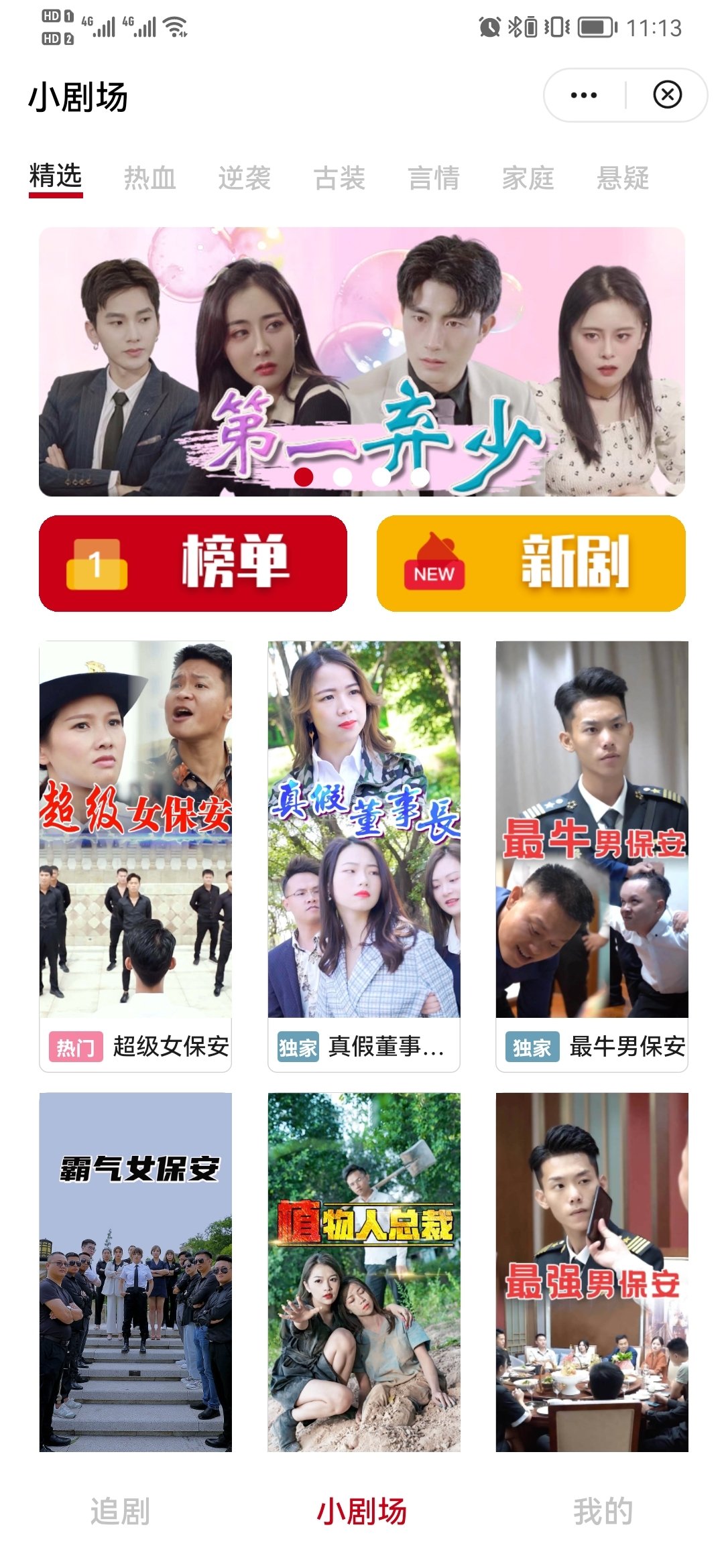
Task: Open the 言情 category tab
Action: [x=434, y=178]
